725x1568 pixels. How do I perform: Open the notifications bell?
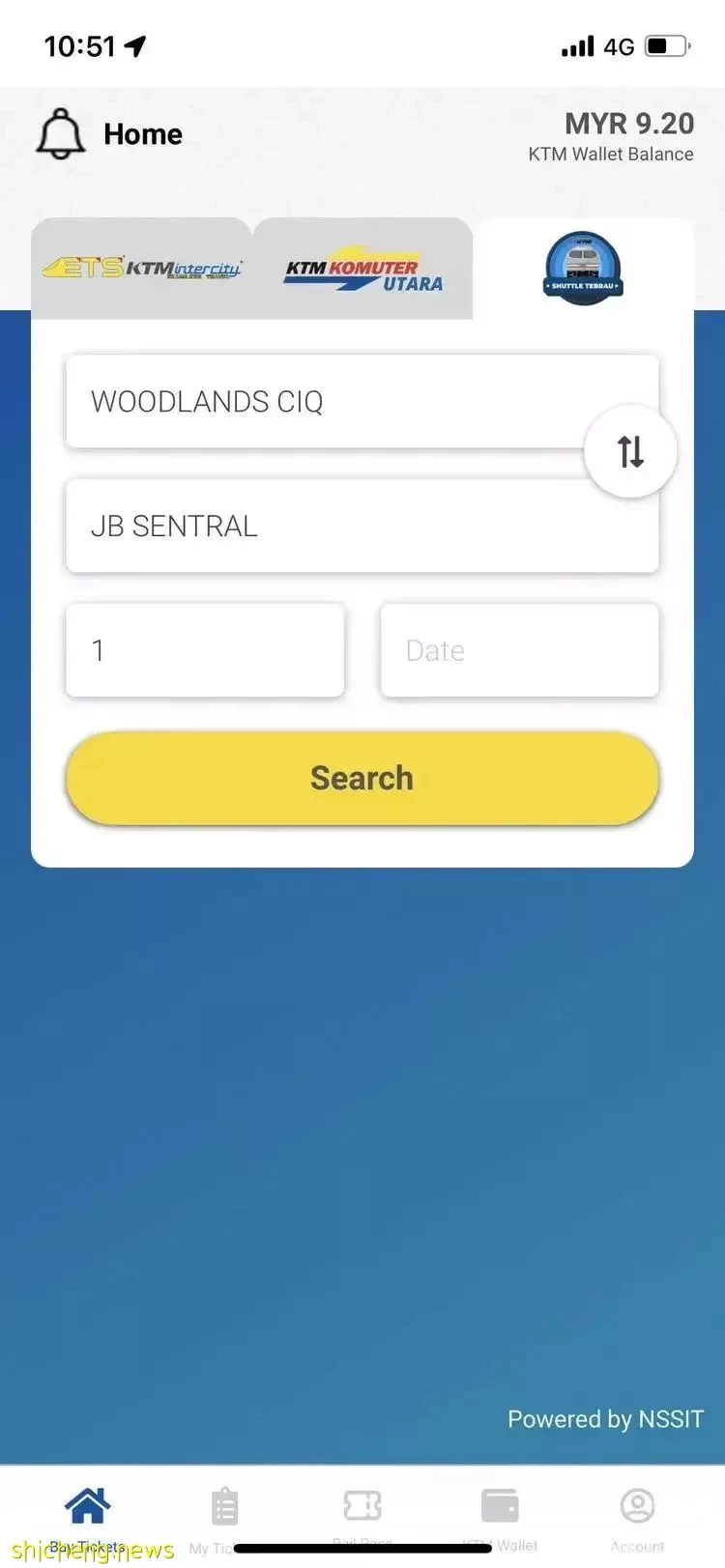(61, 133)
